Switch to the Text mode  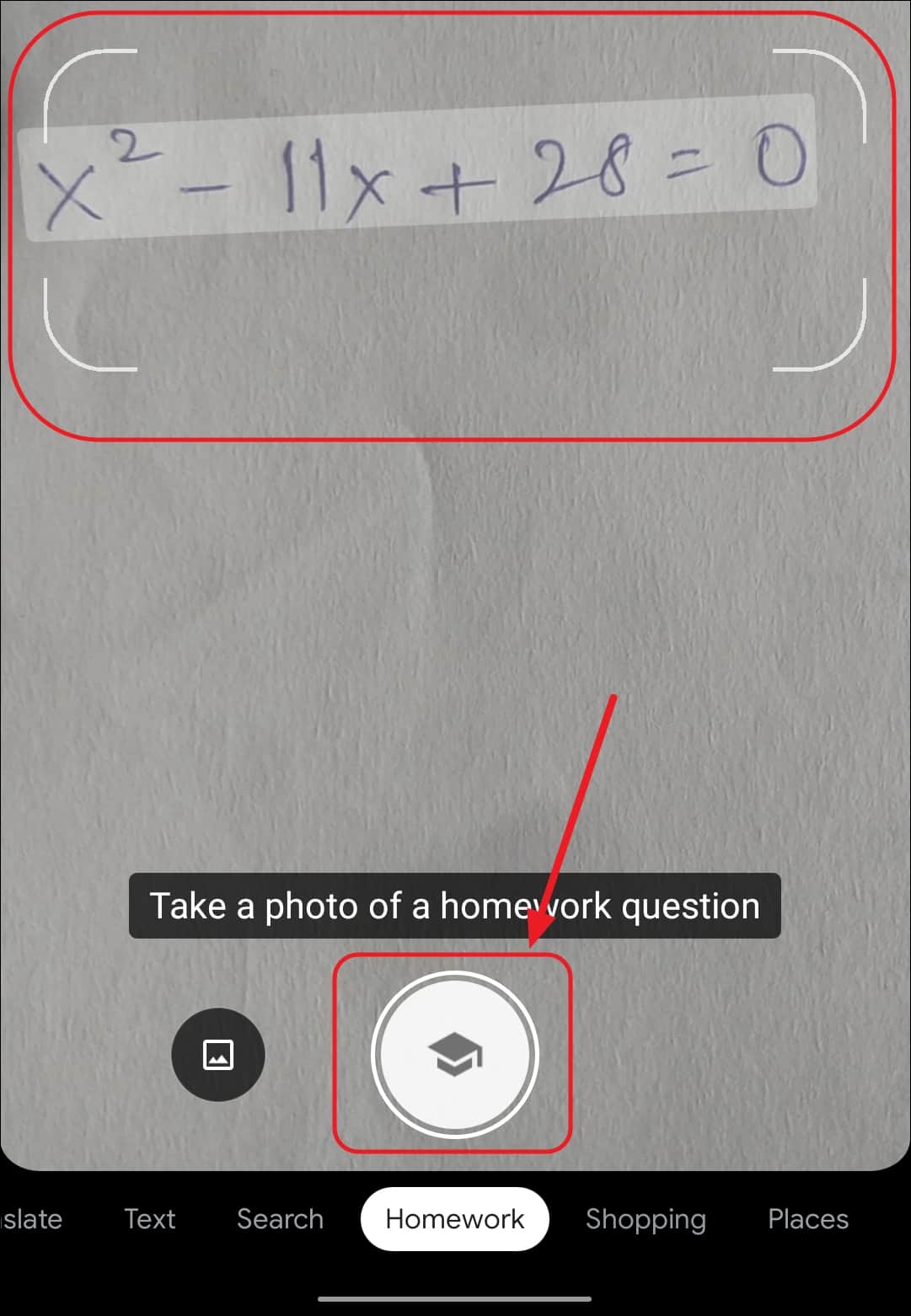click(149, 1219)
